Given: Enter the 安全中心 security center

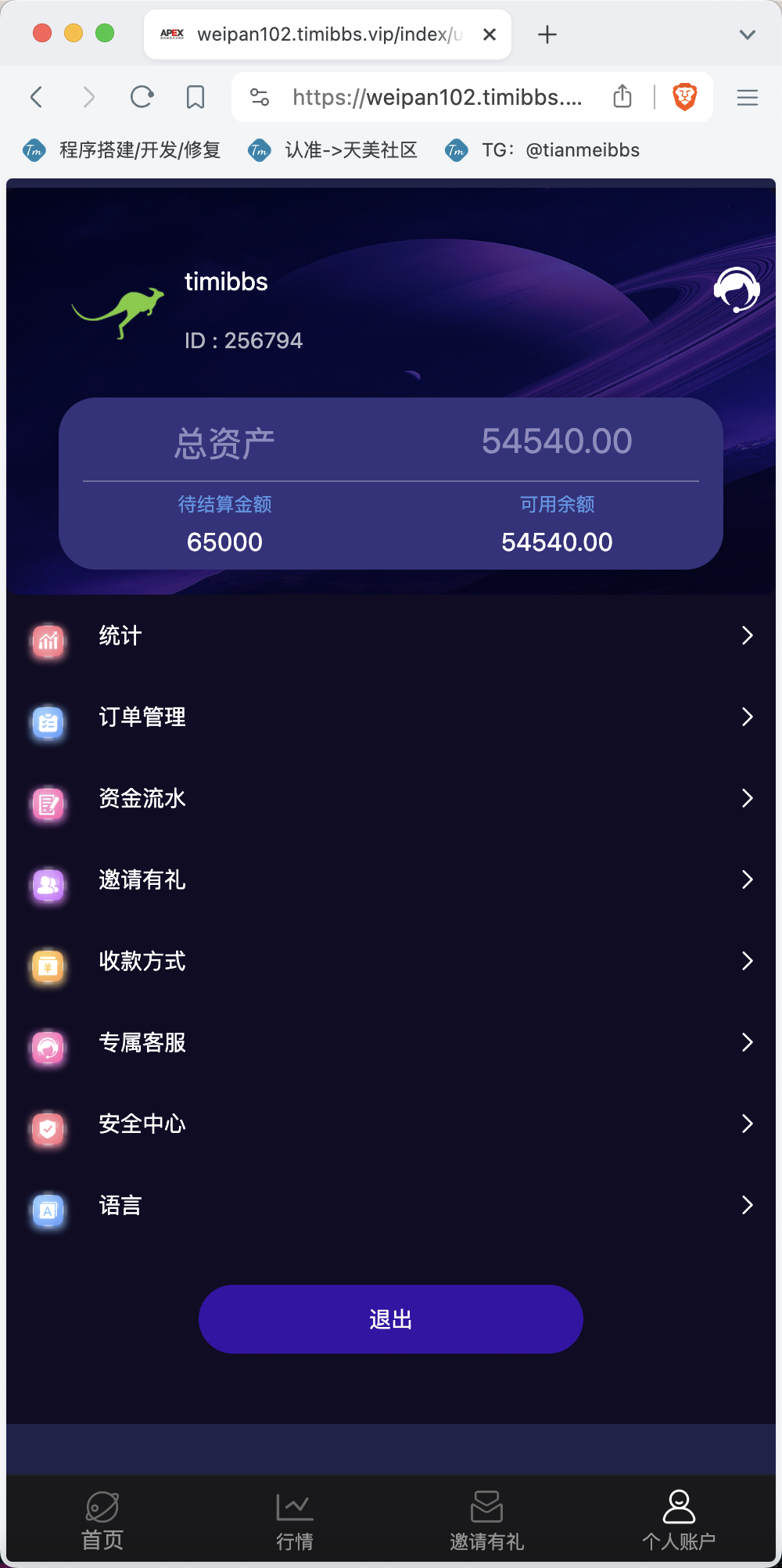Looking at the screenshot, I should [x=391, y=1124].
